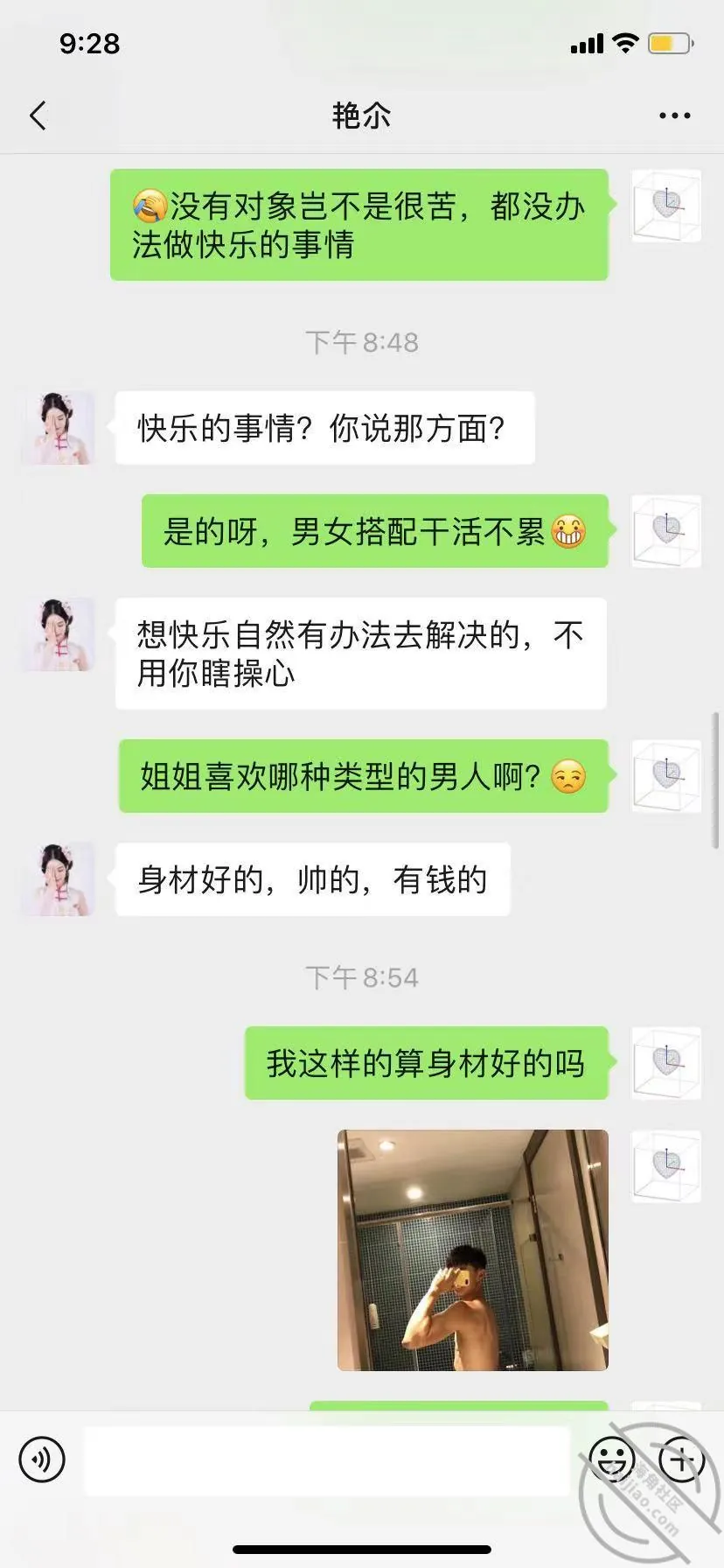Screen dimensions: 724x1568
Task: Open the sent bathroom photo
Action: [473, 1249]
